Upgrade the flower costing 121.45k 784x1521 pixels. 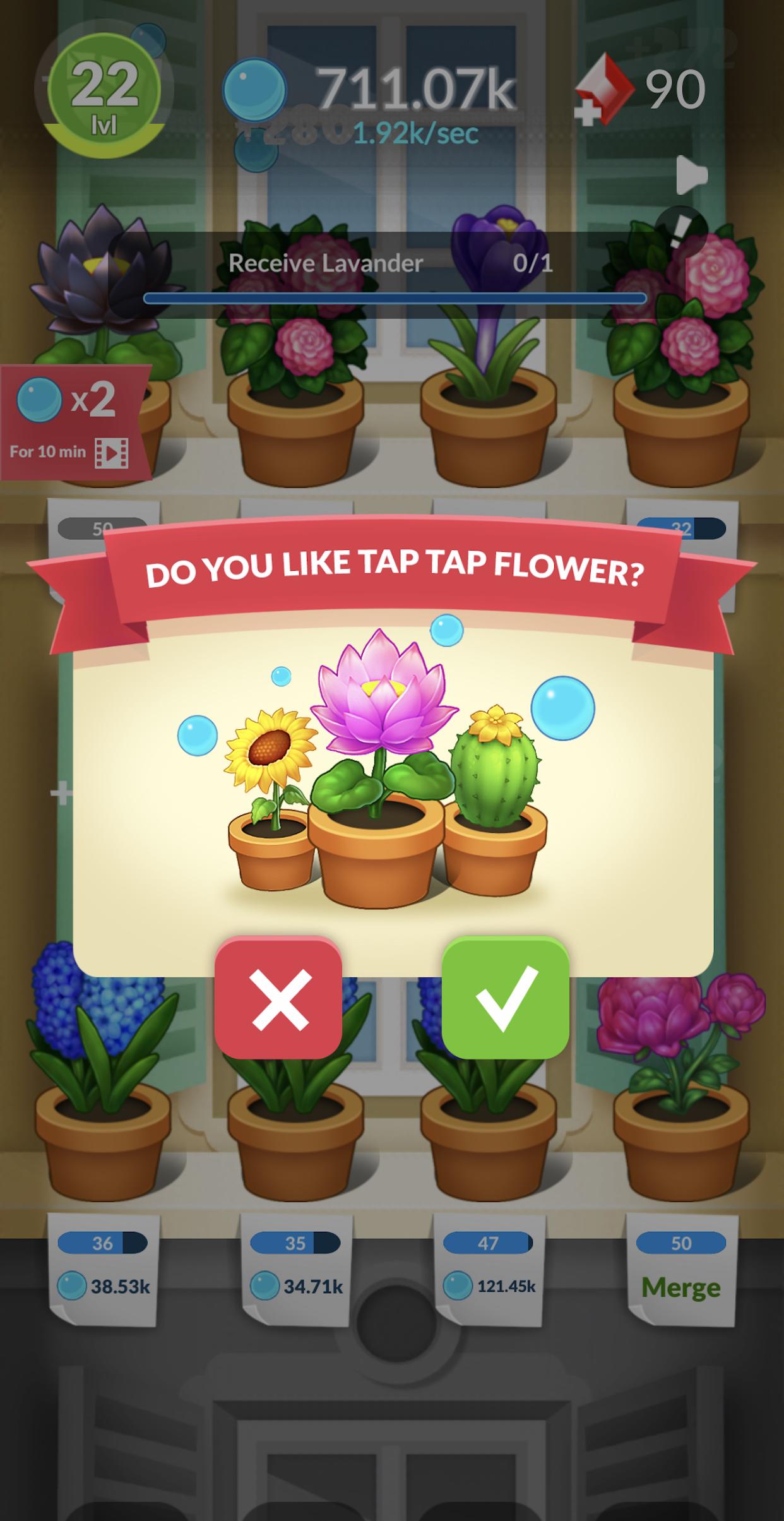(x=489, y=1269)
